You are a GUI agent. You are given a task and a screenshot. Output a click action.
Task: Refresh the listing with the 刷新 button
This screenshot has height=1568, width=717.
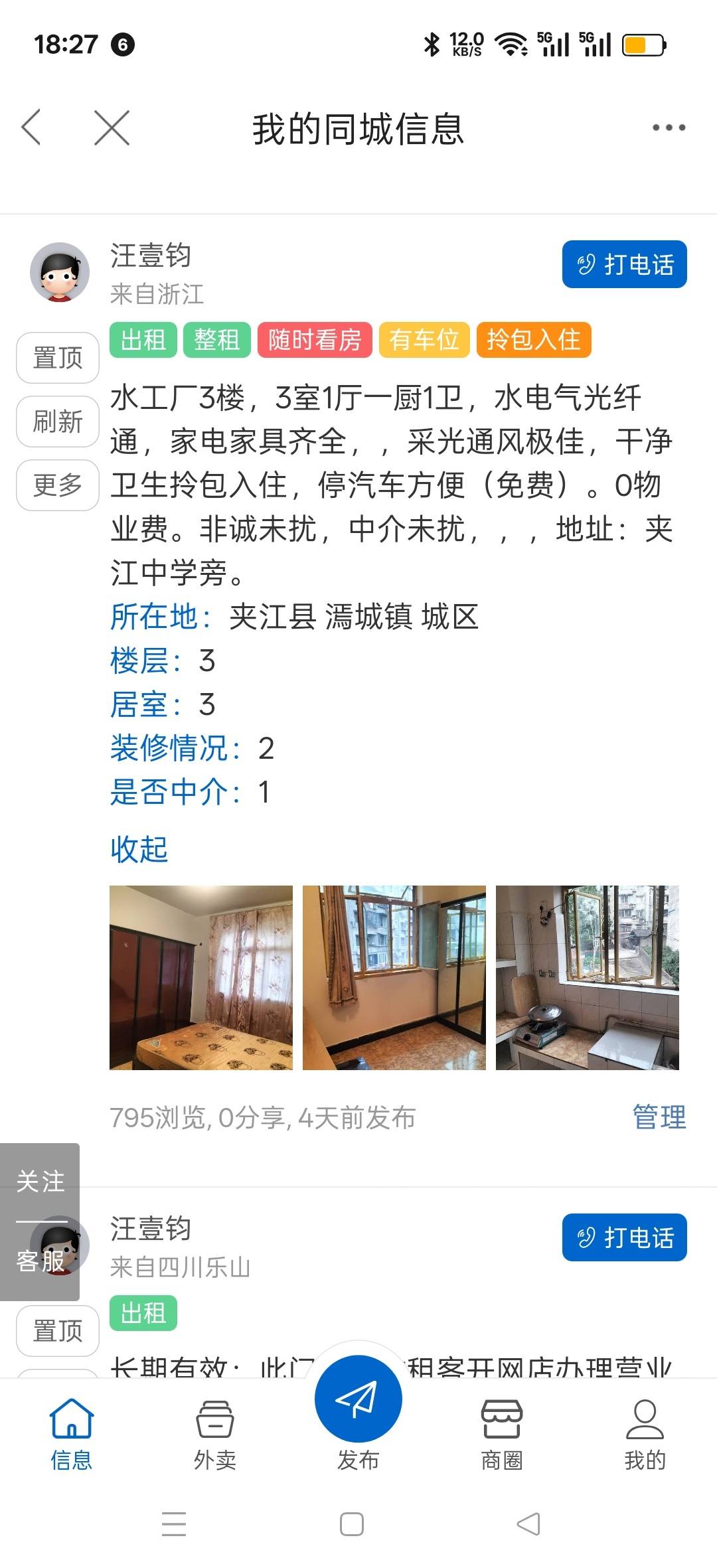[x=58, y=422]
